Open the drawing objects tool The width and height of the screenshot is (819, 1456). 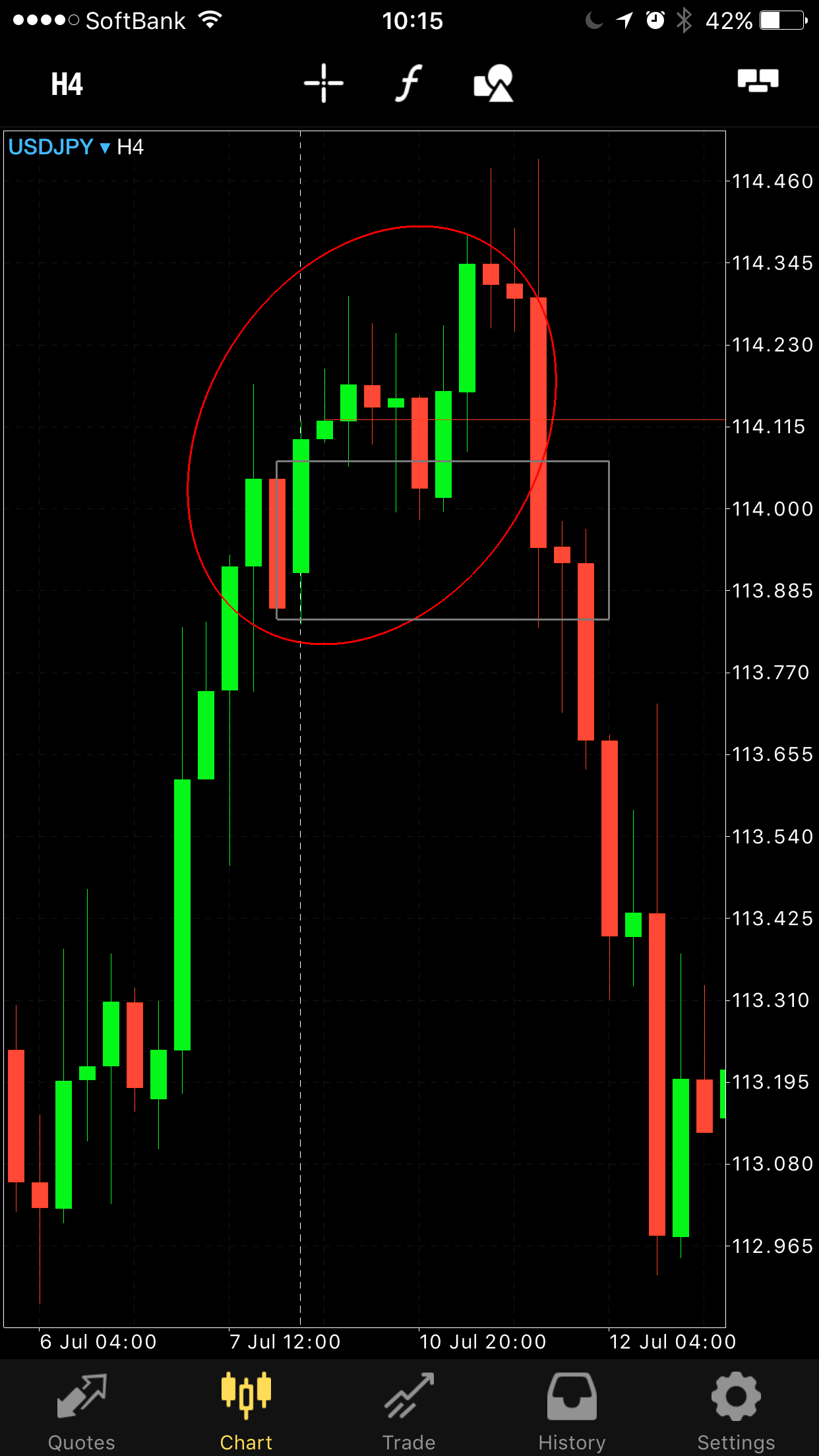click(x=493, y=83)
